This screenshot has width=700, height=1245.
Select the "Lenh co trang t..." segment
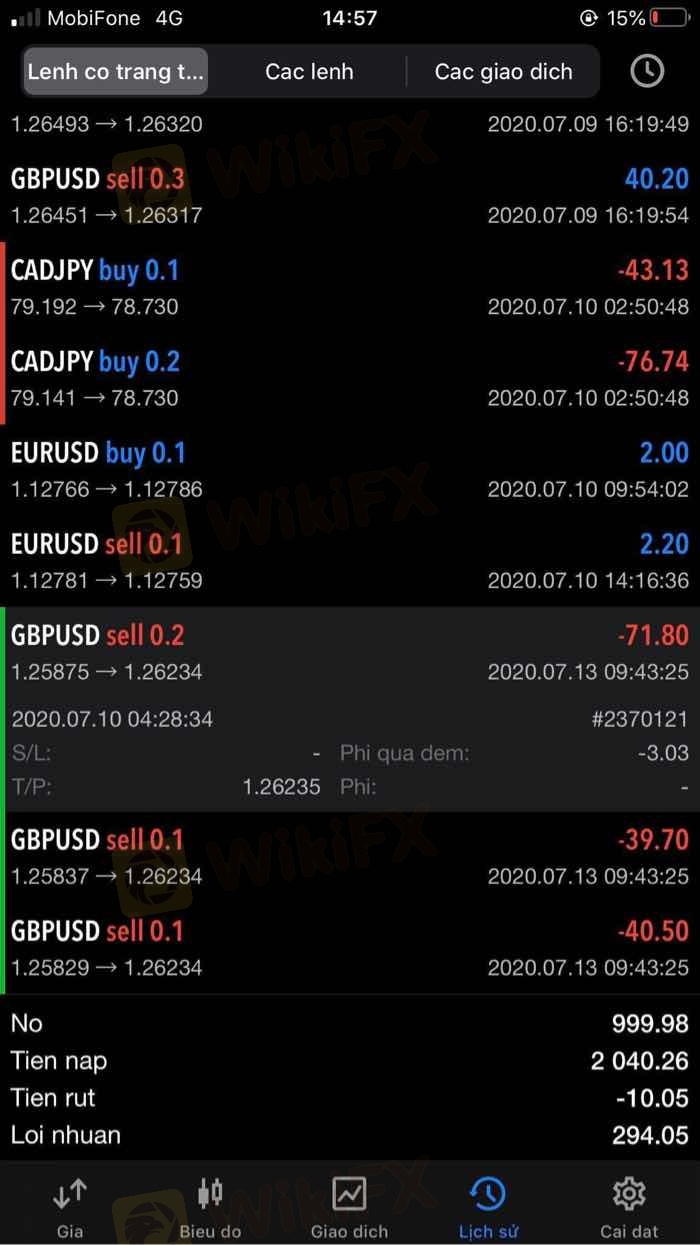[x=116, y=72]
